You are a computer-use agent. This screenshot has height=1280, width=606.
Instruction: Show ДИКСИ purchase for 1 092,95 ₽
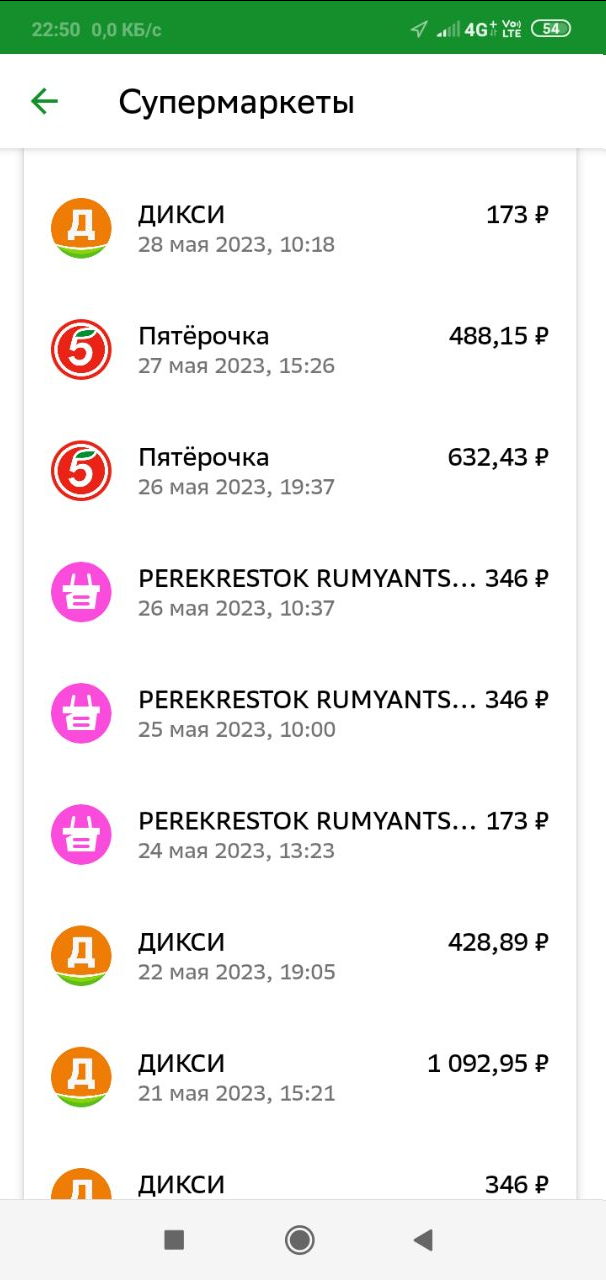coord(300,1077)
